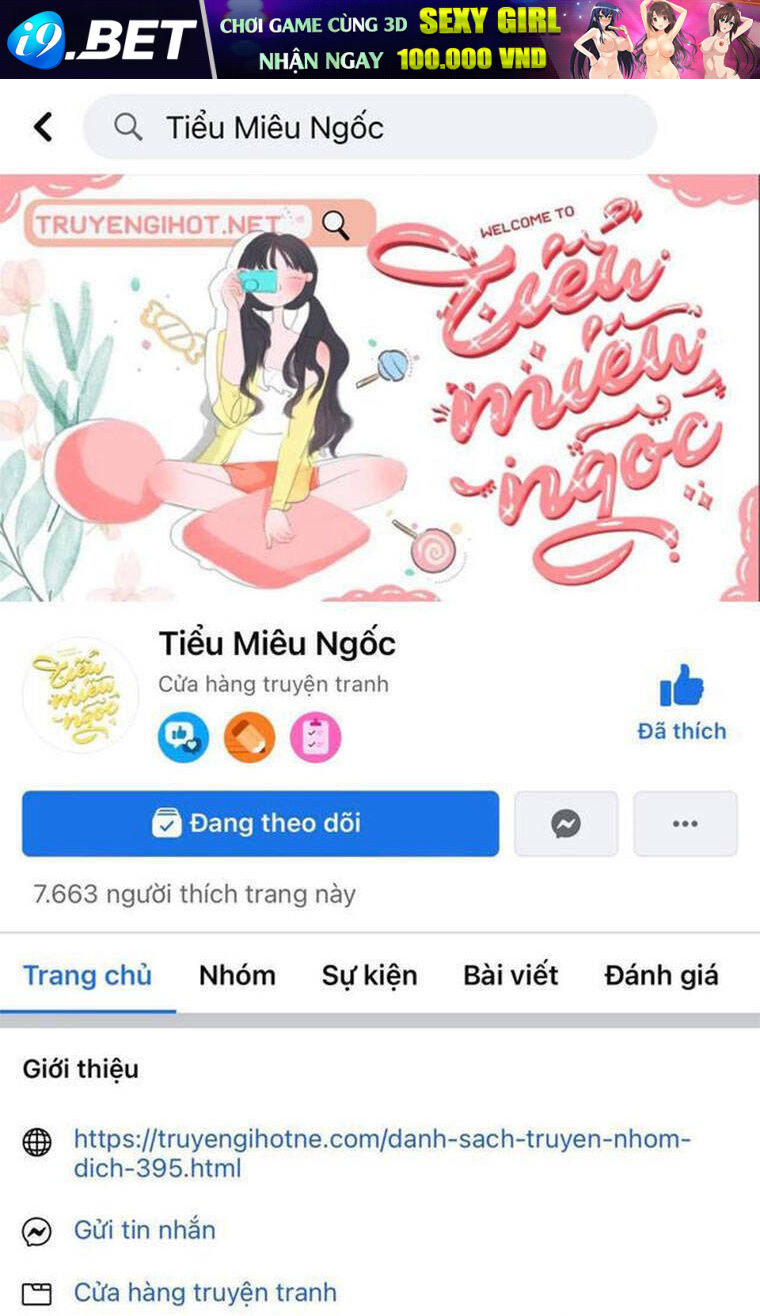Viewport: 760px width, 1316px height.
Task: Switch to the Trang chủ tab
Action: (87, 975)
